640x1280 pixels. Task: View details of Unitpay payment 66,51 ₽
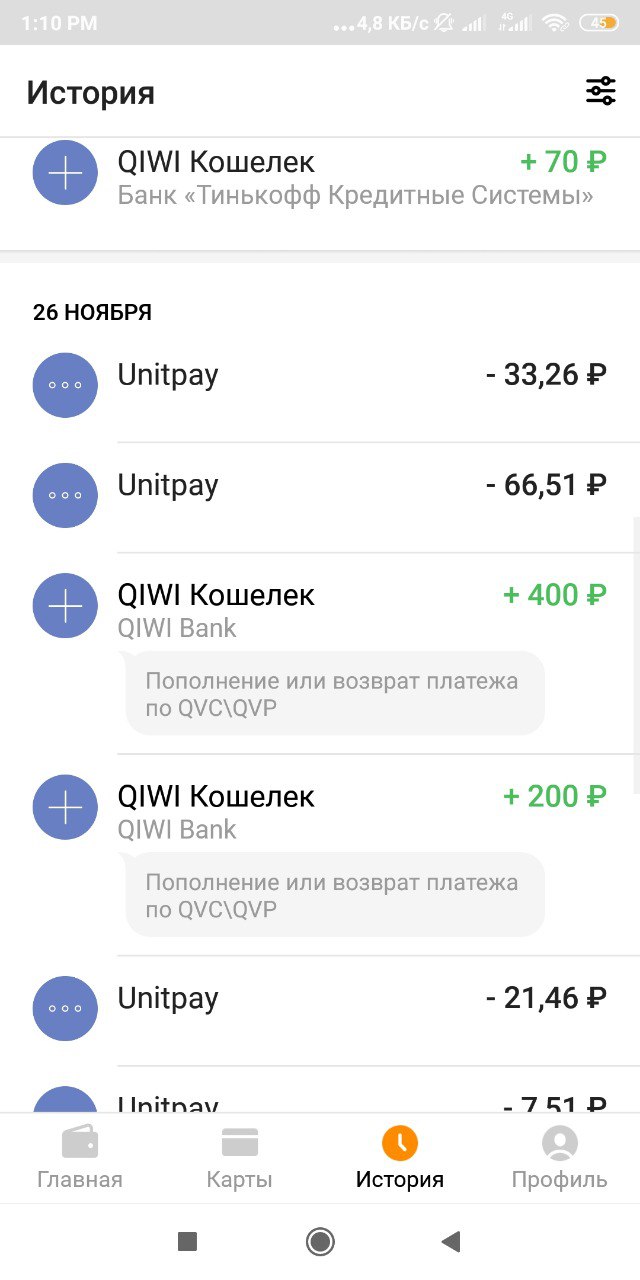tap(320, 497)
